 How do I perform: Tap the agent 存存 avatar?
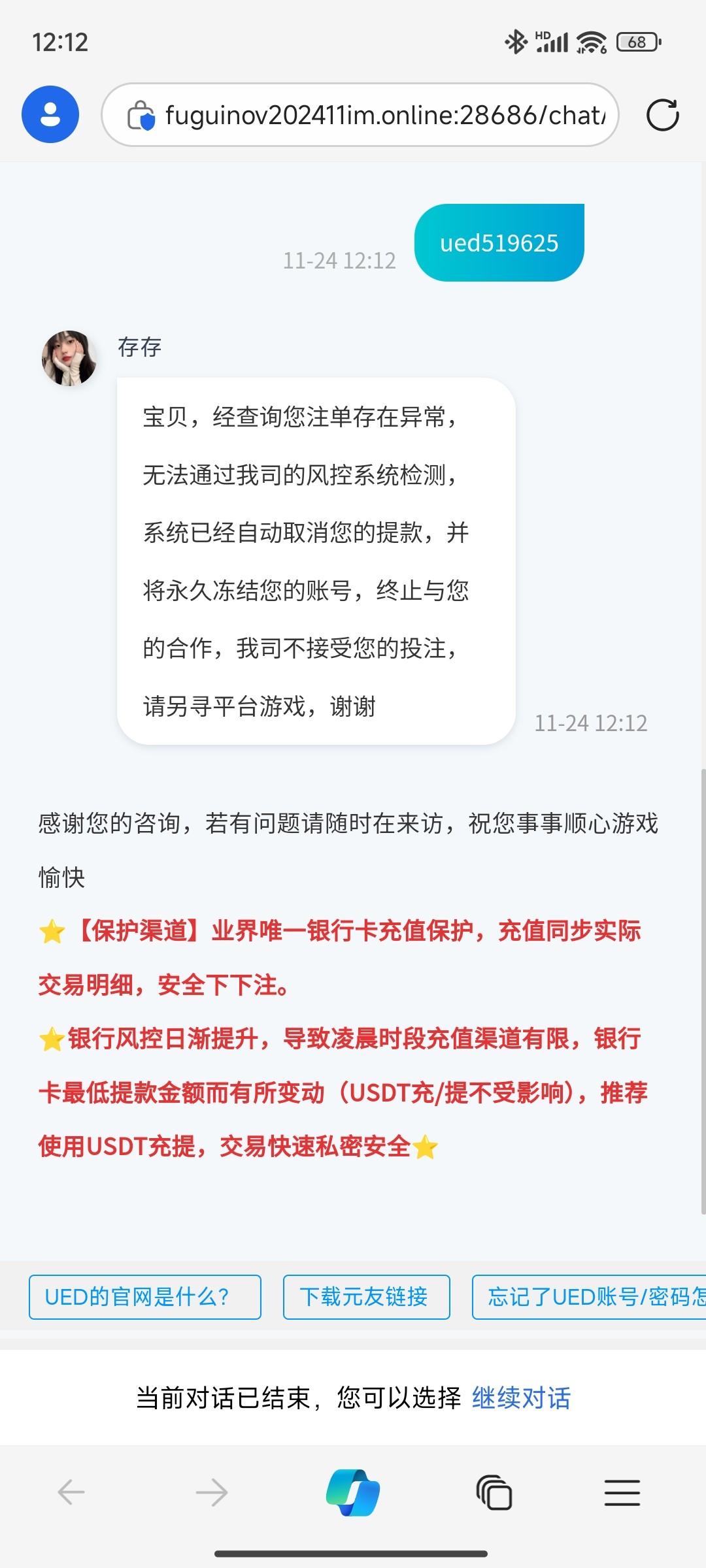point(69,358)
